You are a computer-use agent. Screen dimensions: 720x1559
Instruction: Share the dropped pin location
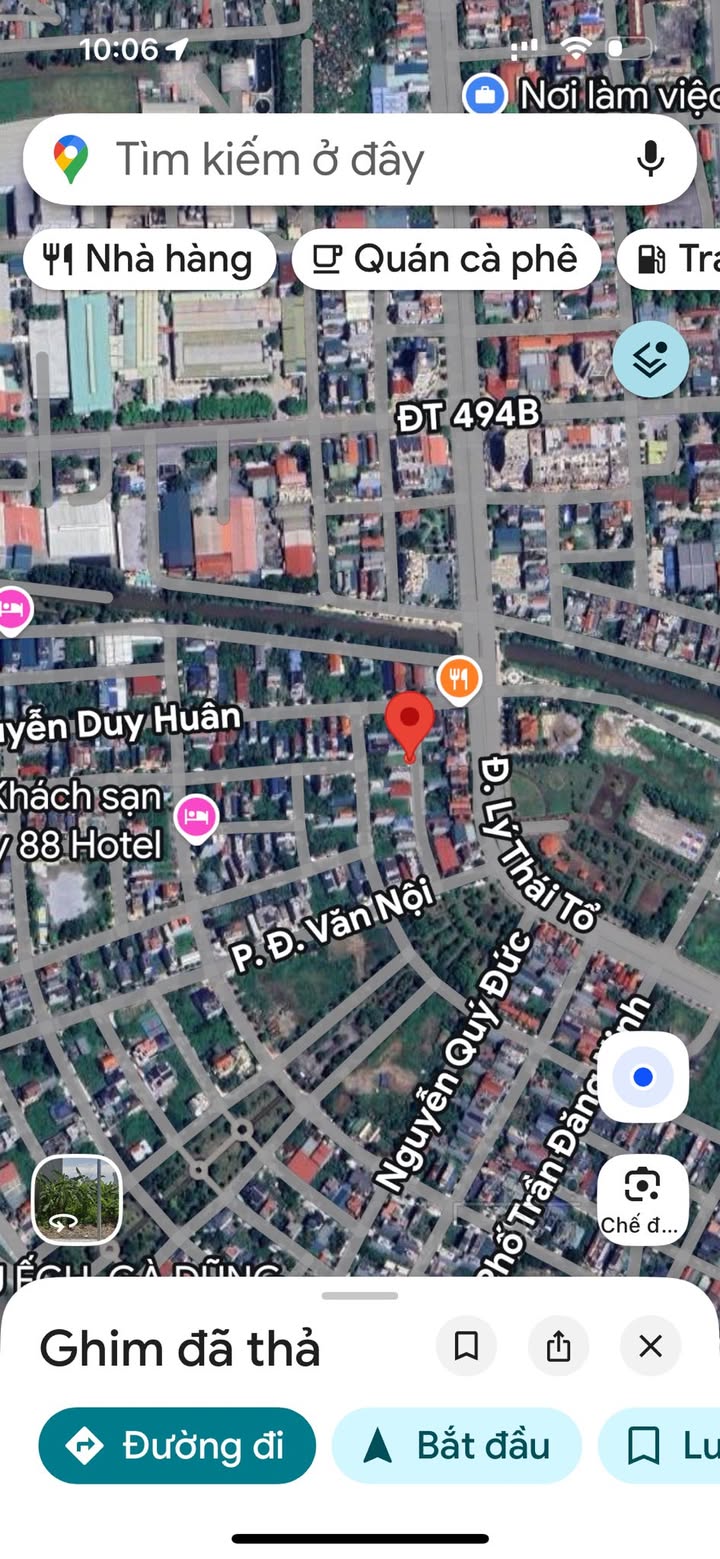tap(558, 1346)
